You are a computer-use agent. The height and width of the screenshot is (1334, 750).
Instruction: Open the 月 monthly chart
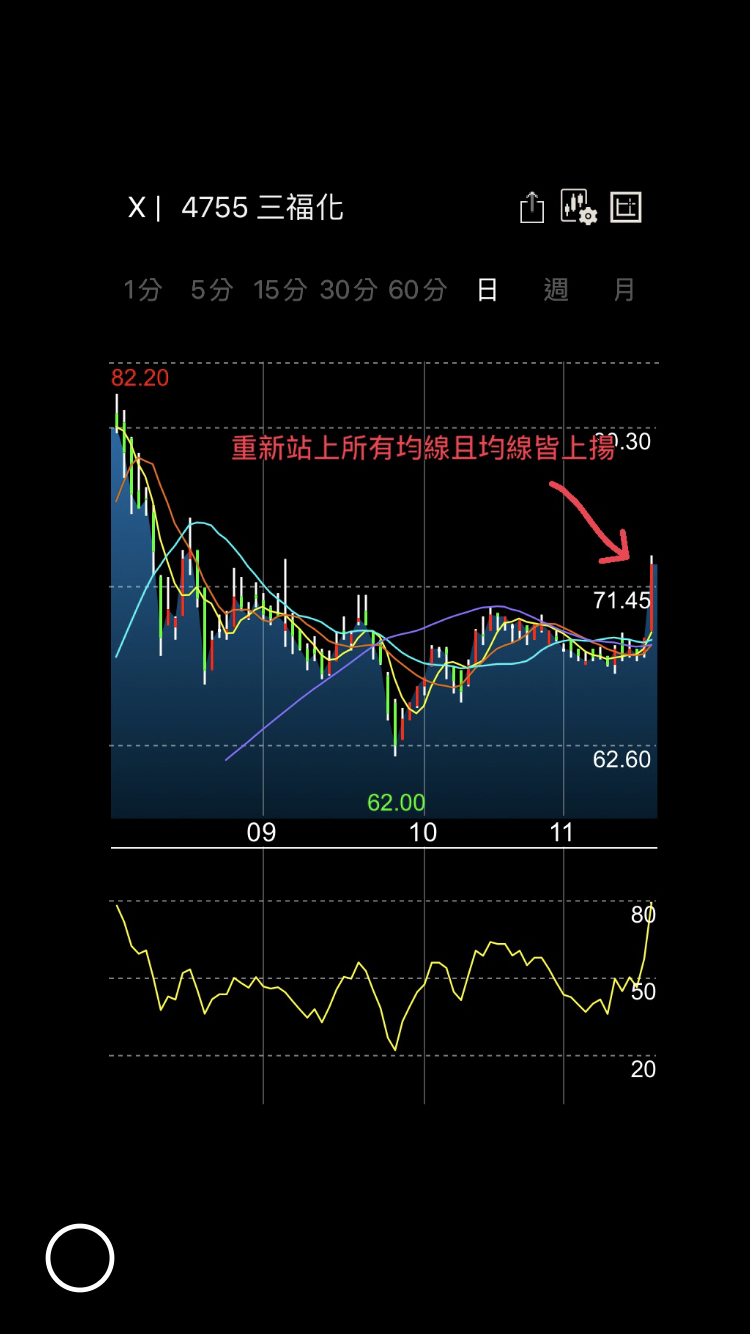tap(624, 290)
